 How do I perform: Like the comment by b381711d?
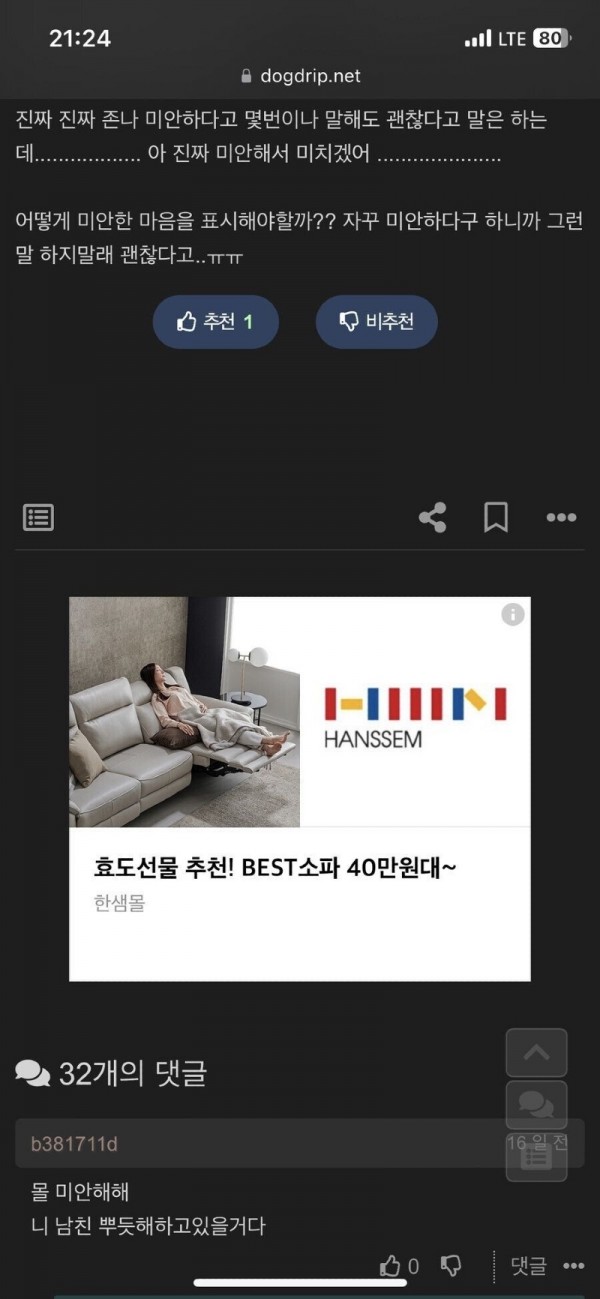399,1266
